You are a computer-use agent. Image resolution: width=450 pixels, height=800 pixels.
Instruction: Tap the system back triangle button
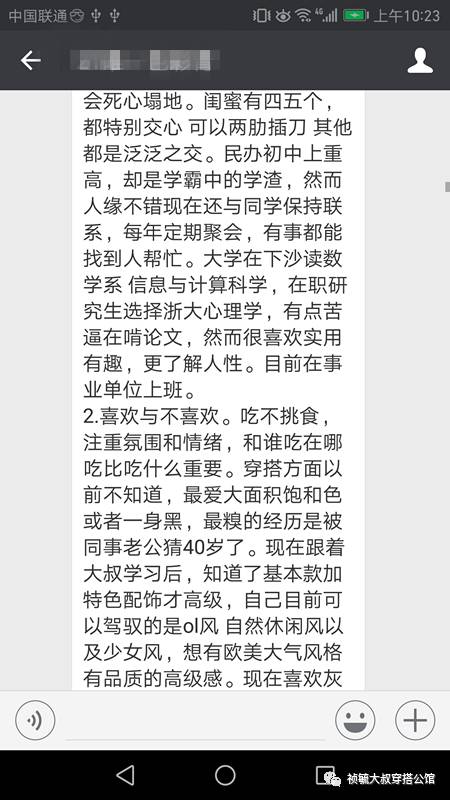126,775
